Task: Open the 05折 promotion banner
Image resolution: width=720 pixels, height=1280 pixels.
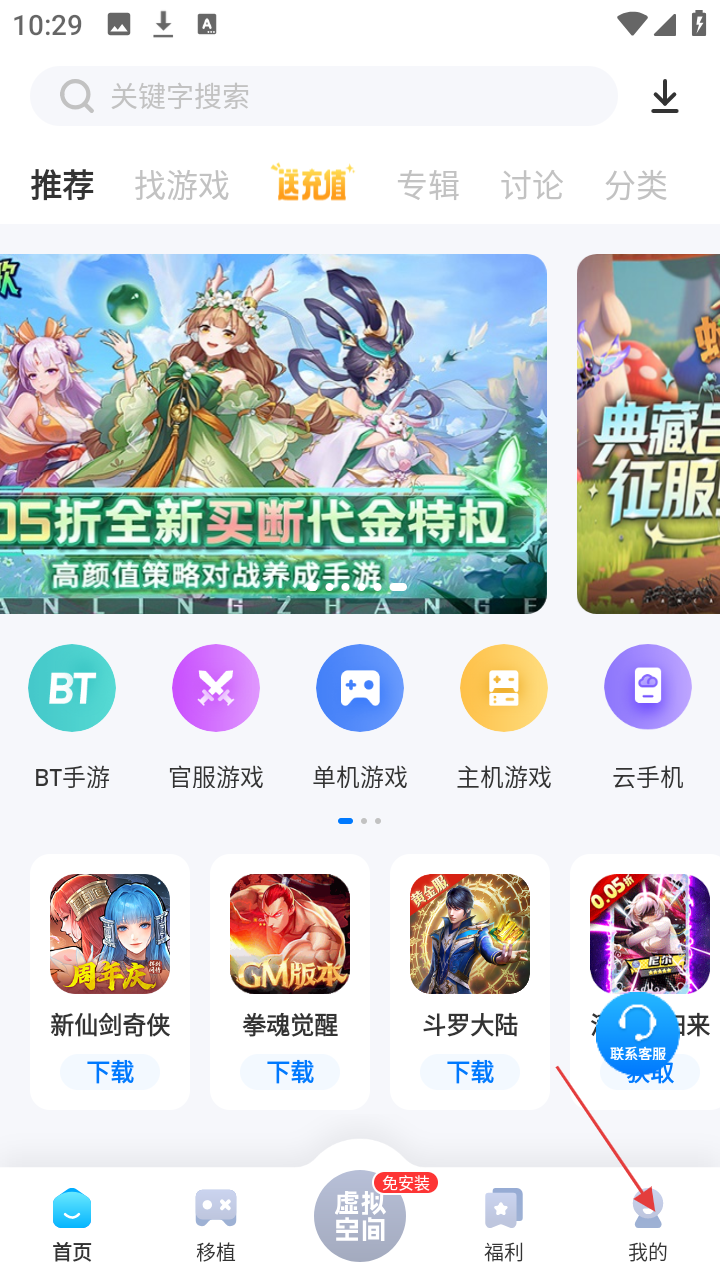Action: click(x=272, y=433)
